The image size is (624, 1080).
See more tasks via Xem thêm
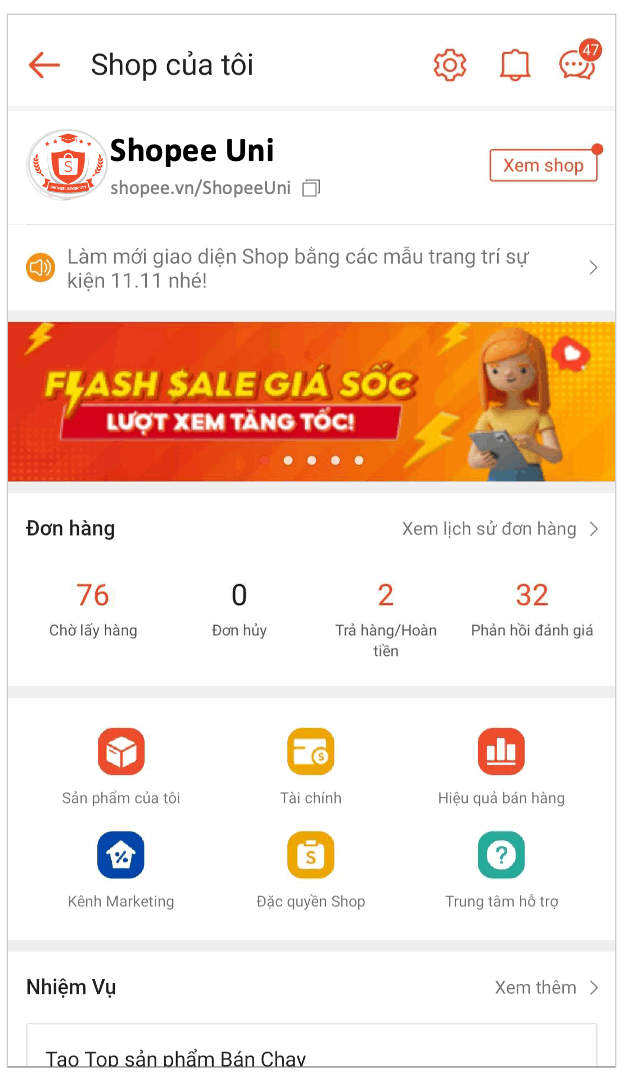546,988
